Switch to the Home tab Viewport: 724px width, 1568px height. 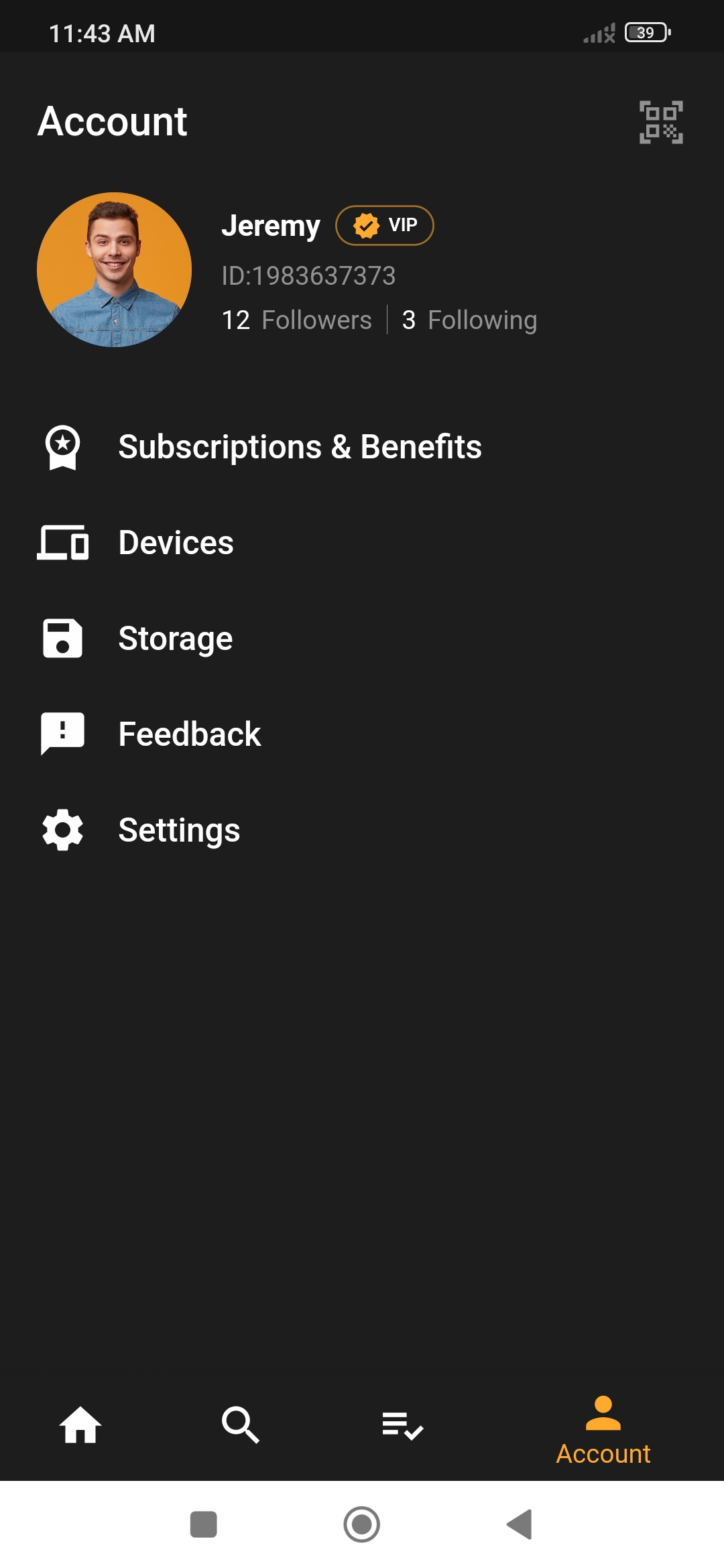pos(80,1425)
